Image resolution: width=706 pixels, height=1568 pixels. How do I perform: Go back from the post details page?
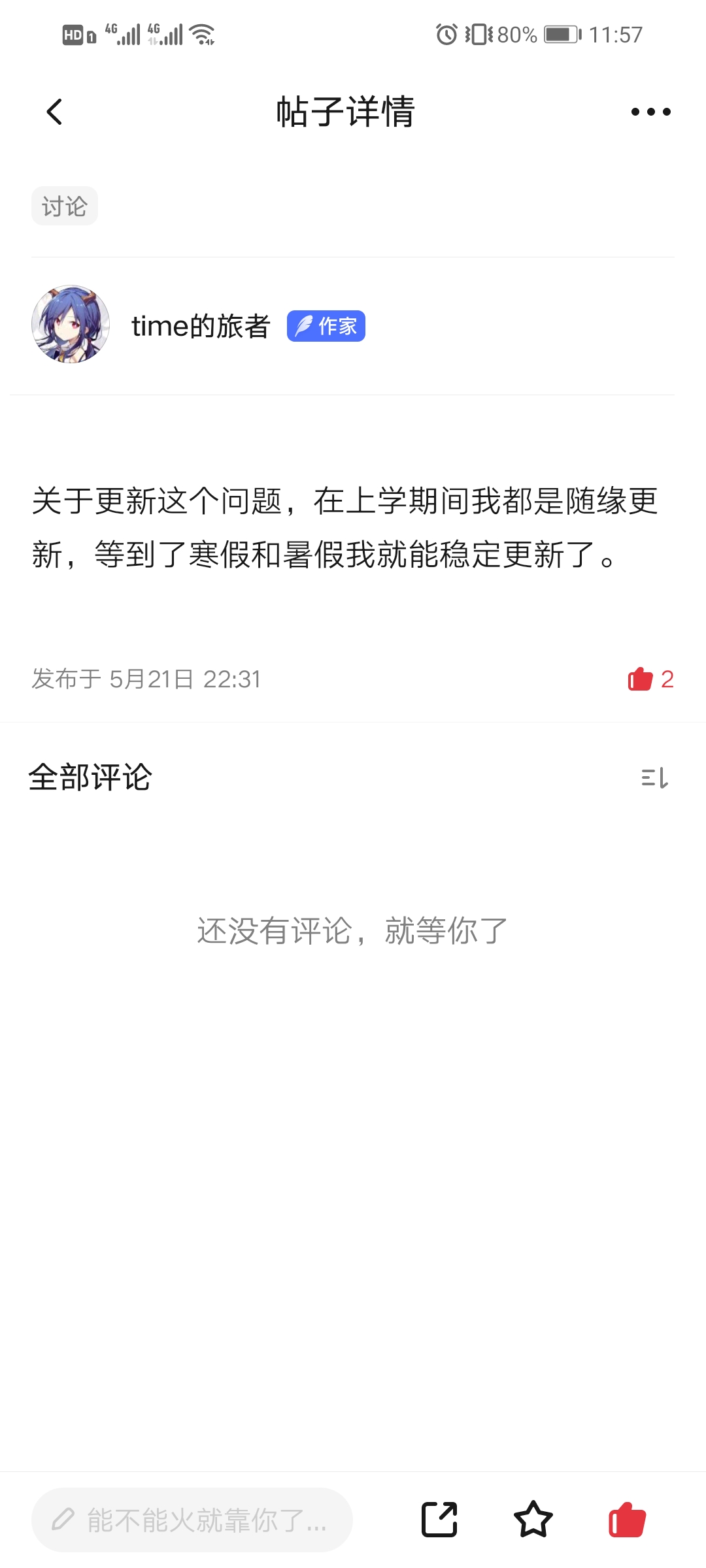pyautogui.click(x=55, y=112)
